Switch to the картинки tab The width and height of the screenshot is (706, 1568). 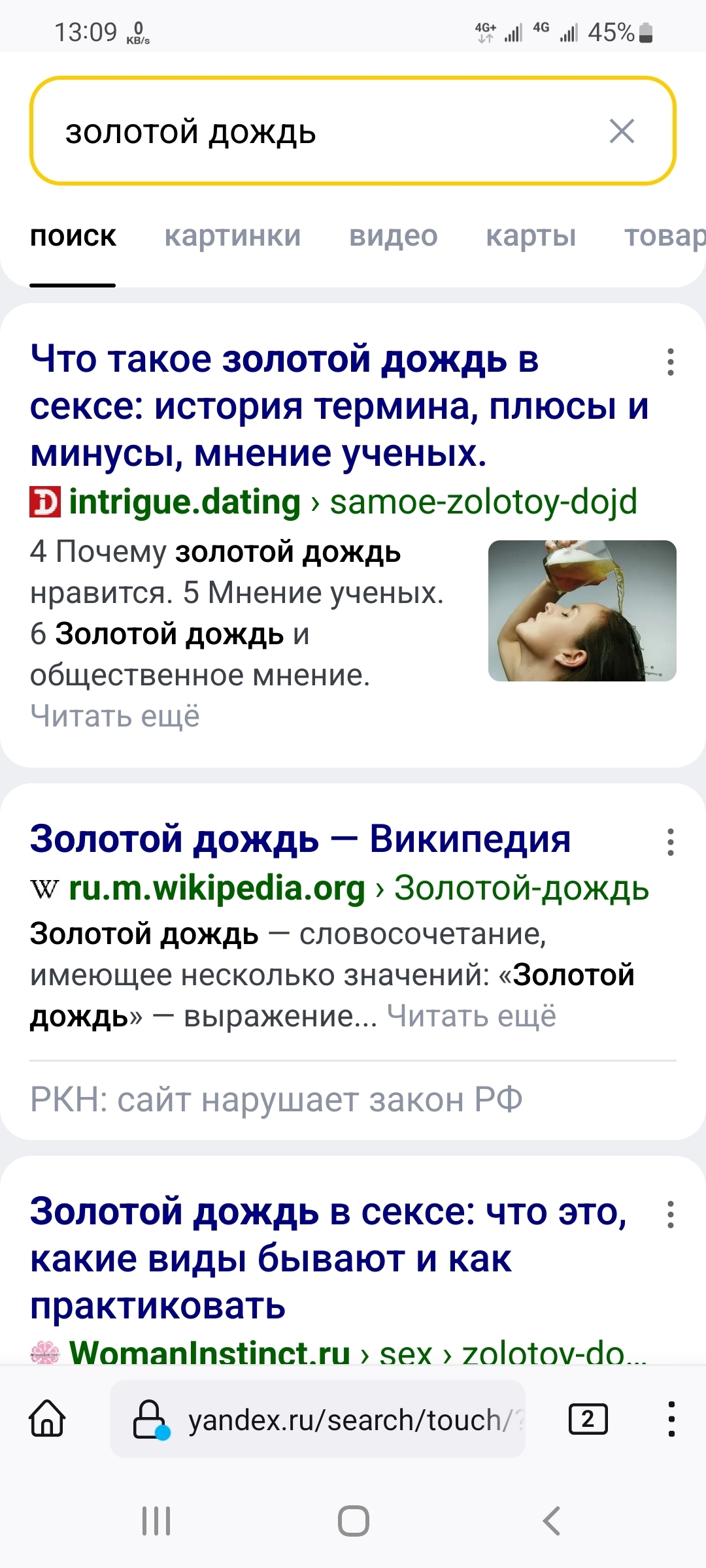tap(233, 236)
